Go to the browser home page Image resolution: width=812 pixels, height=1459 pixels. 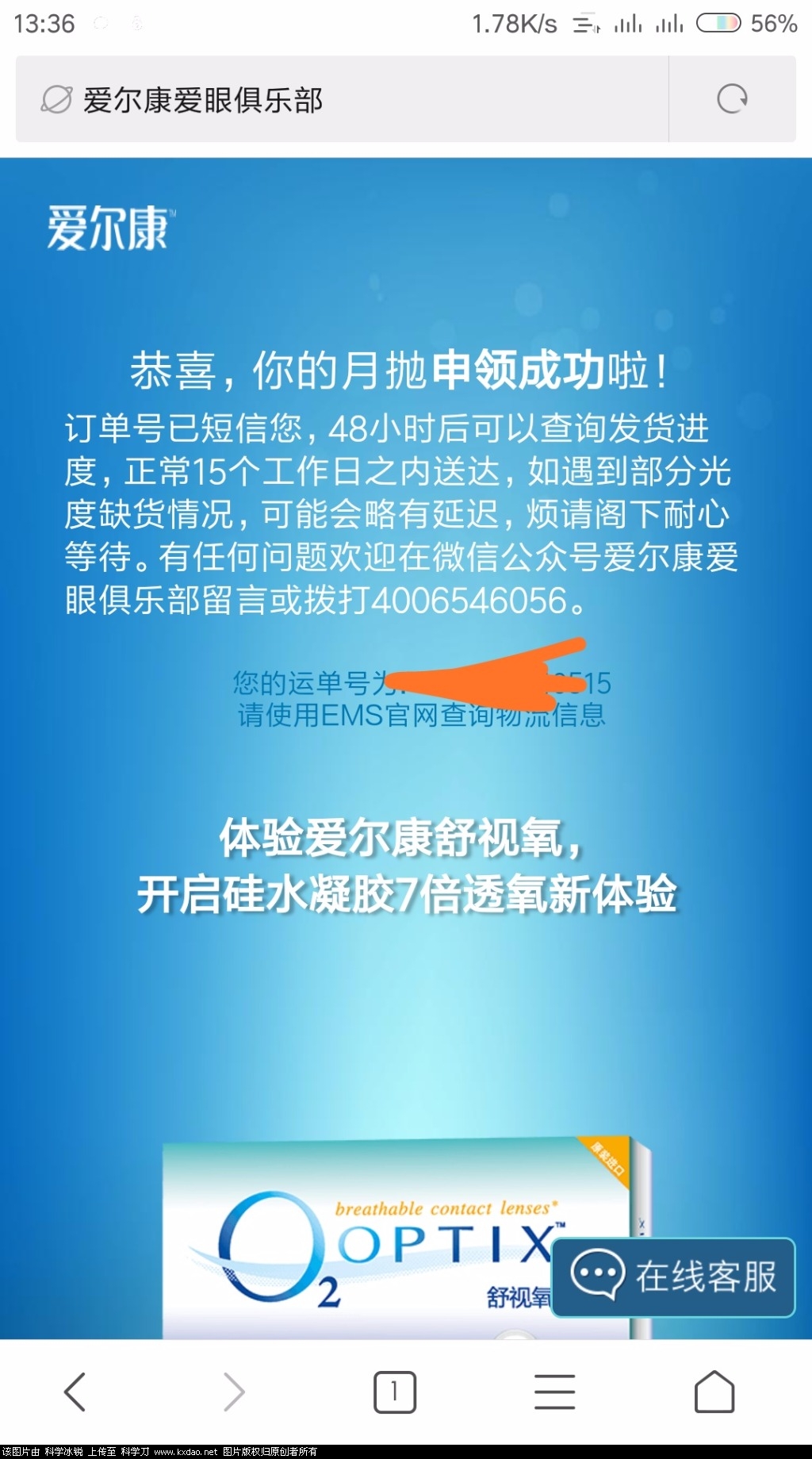714,1391
